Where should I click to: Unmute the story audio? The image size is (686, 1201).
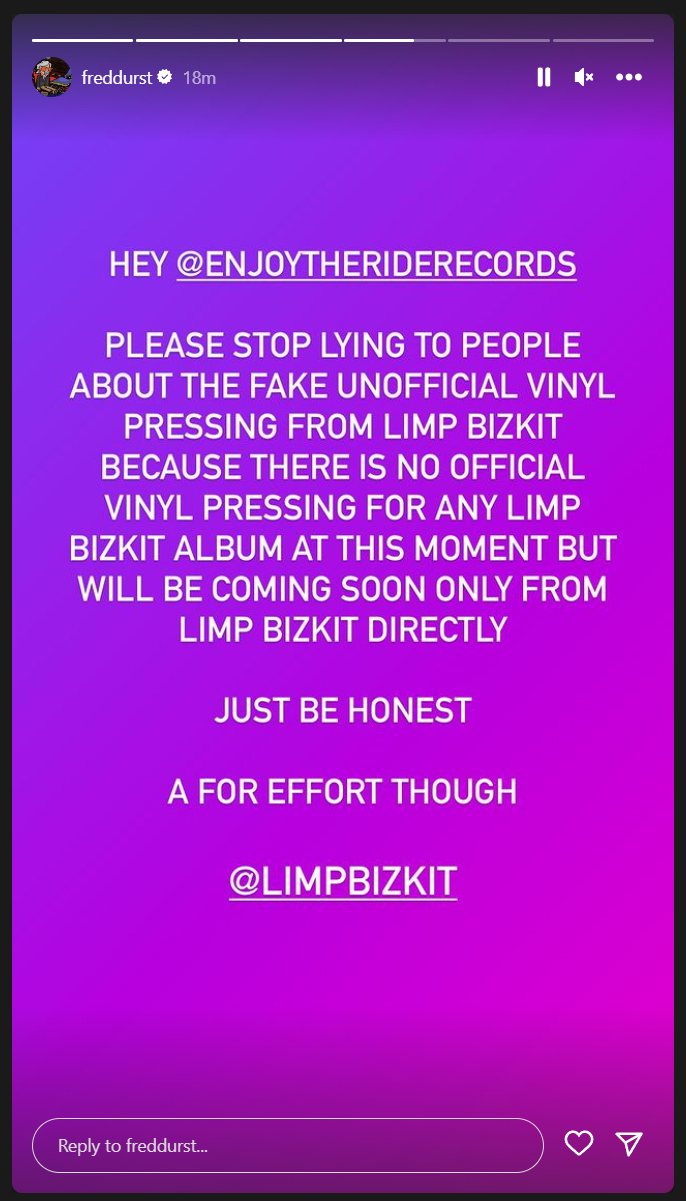tap(584, 77)
